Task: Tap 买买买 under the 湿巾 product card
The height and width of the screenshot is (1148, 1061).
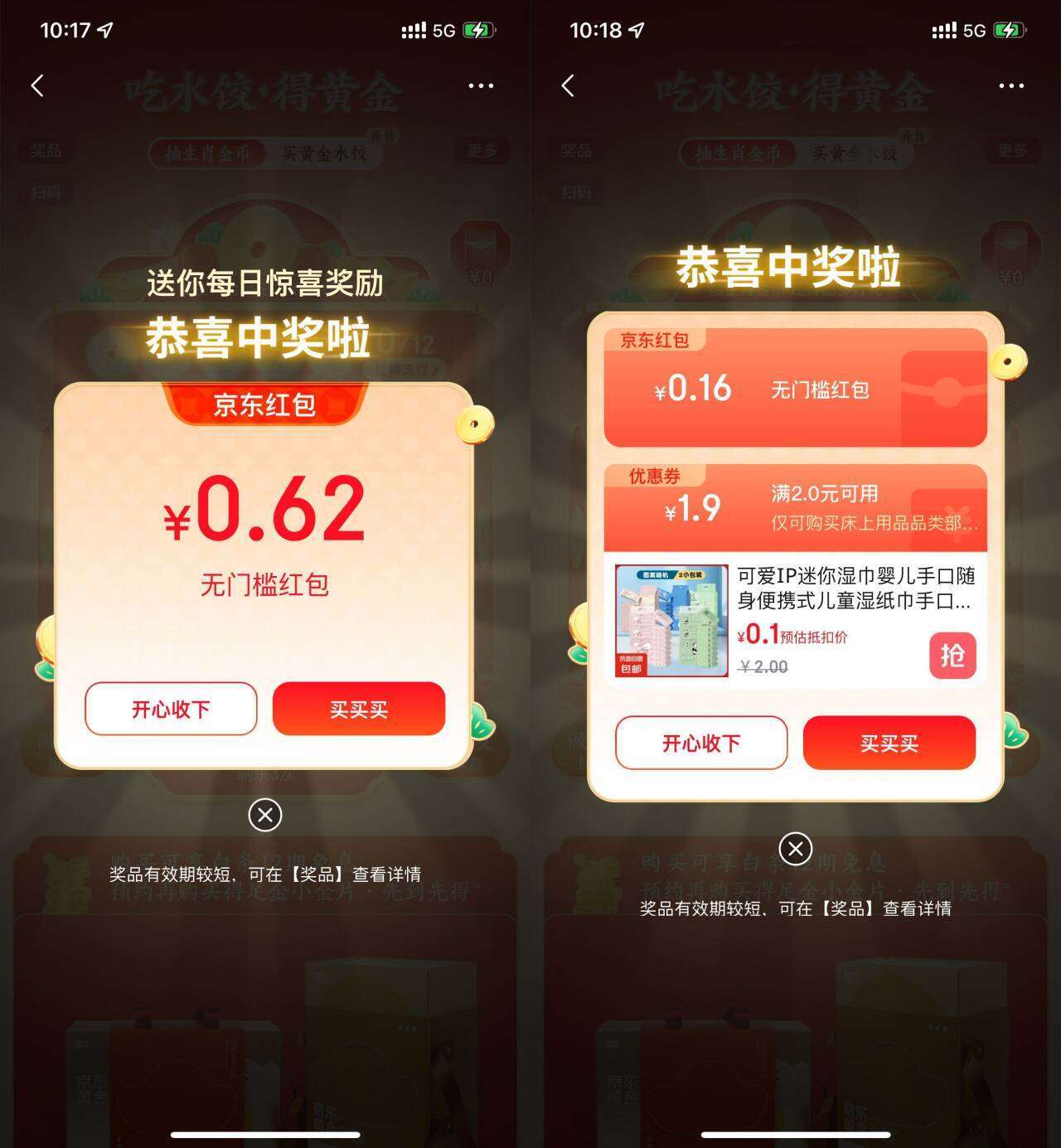Action: tap(889, 743)
